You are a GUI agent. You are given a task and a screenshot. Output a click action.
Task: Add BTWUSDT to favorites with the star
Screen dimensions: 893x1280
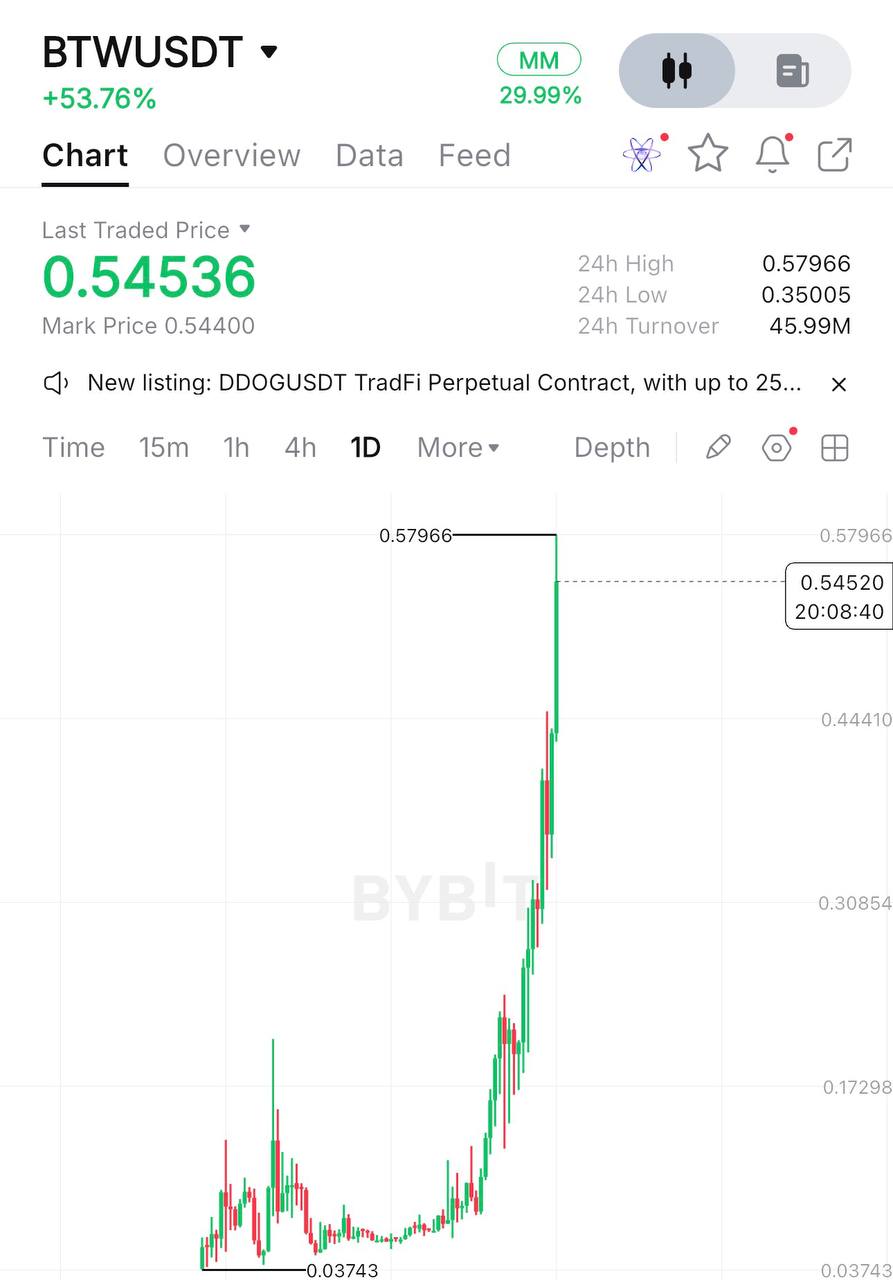coord(708,154)
